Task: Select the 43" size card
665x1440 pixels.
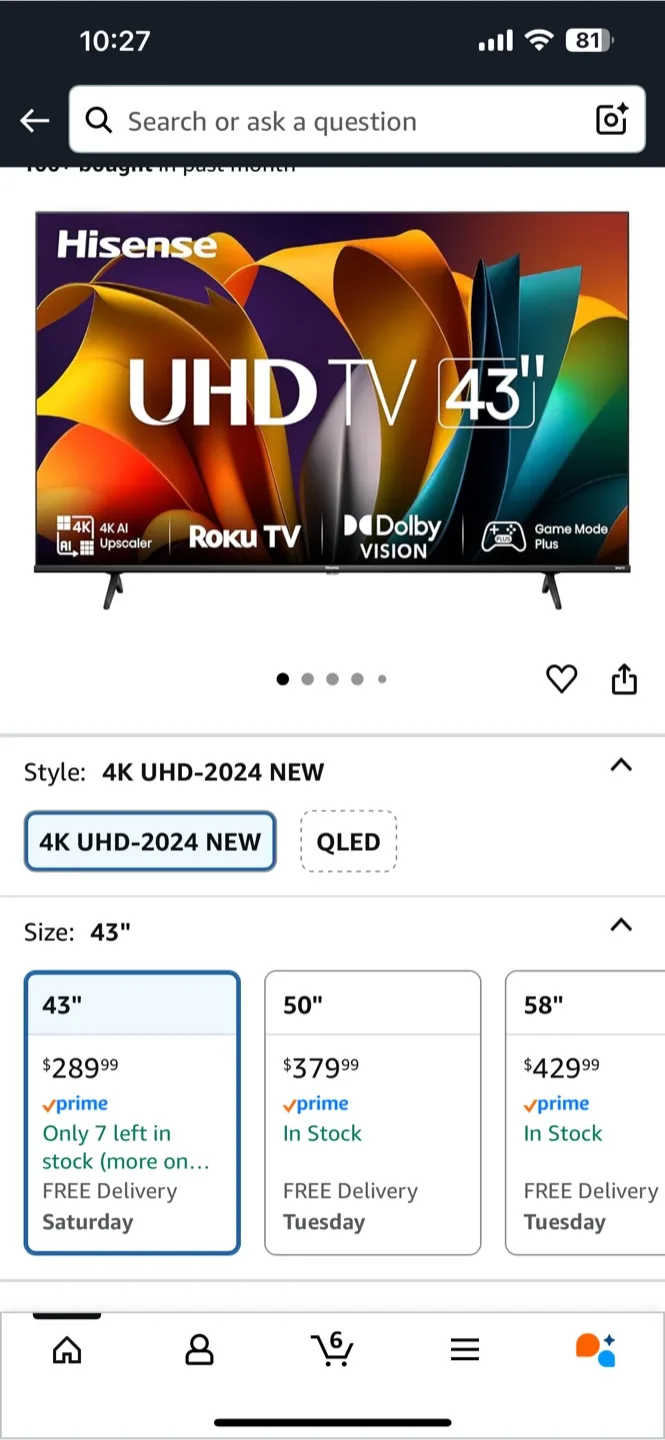Action: 132,1112
